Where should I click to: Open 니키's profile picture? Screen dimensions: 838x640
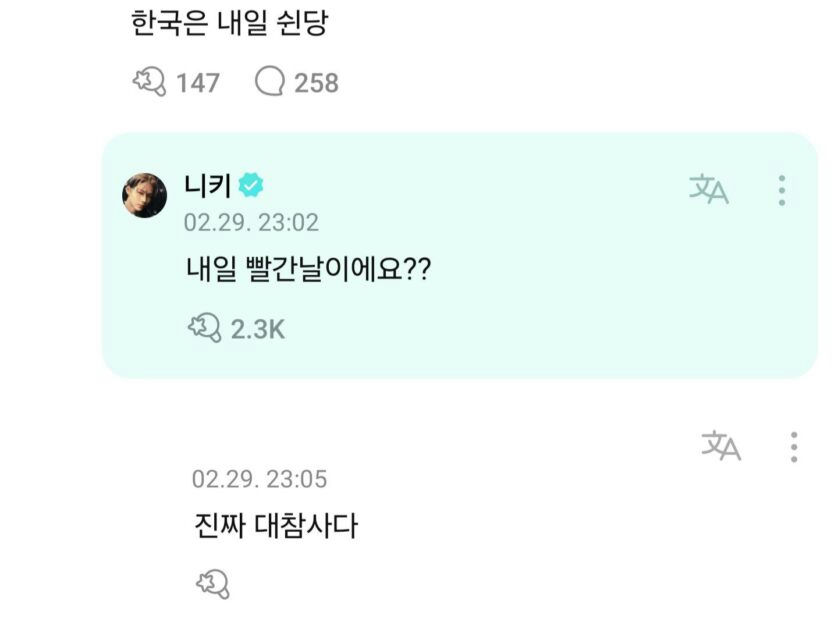pyautogui.click(x=145, y=195)
